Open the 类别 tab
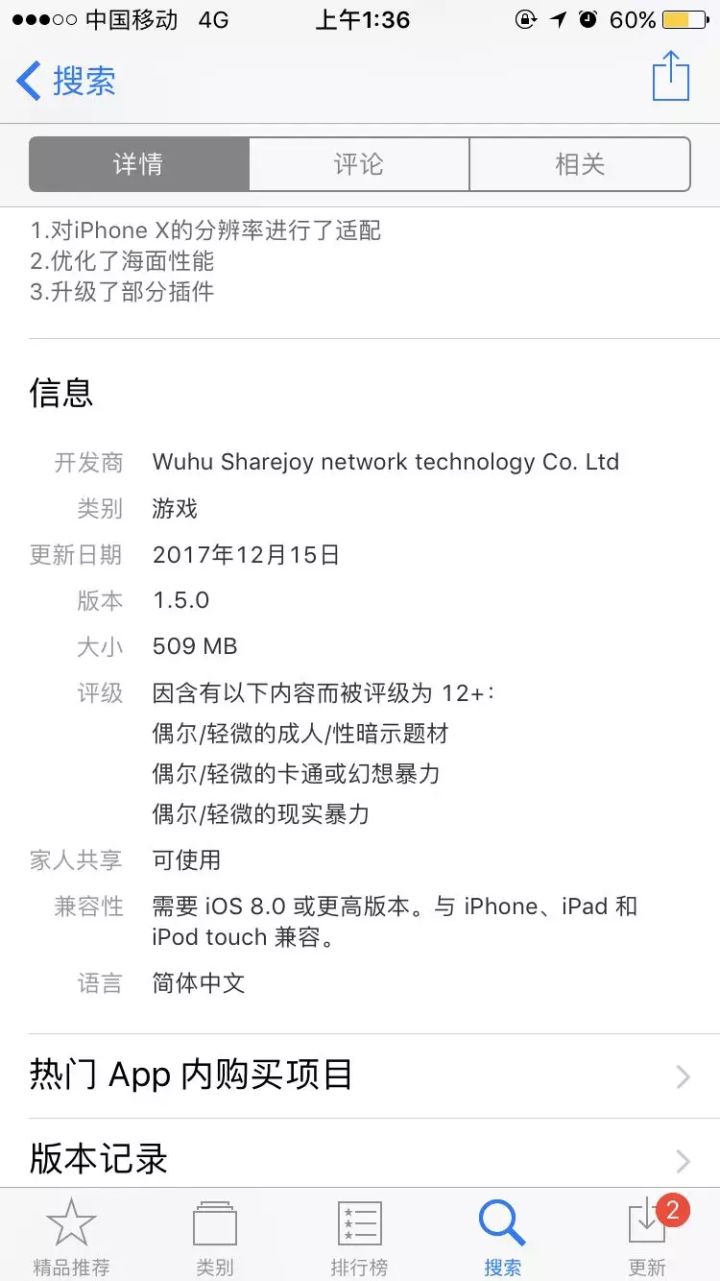Screen dimensions: 720x1281 coord(215,1236)
